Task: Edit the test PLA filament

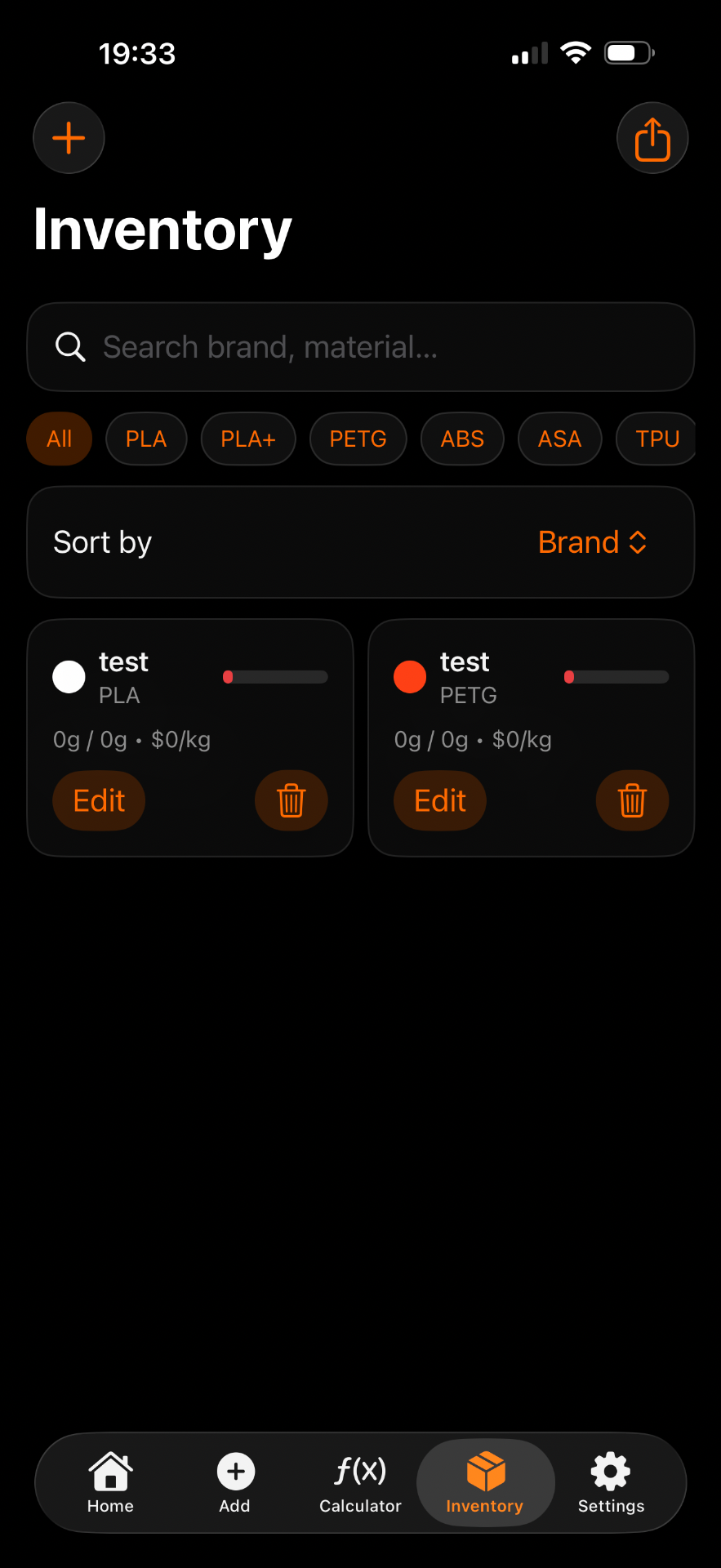Action: pyautogui.click(x=99, y=800)
